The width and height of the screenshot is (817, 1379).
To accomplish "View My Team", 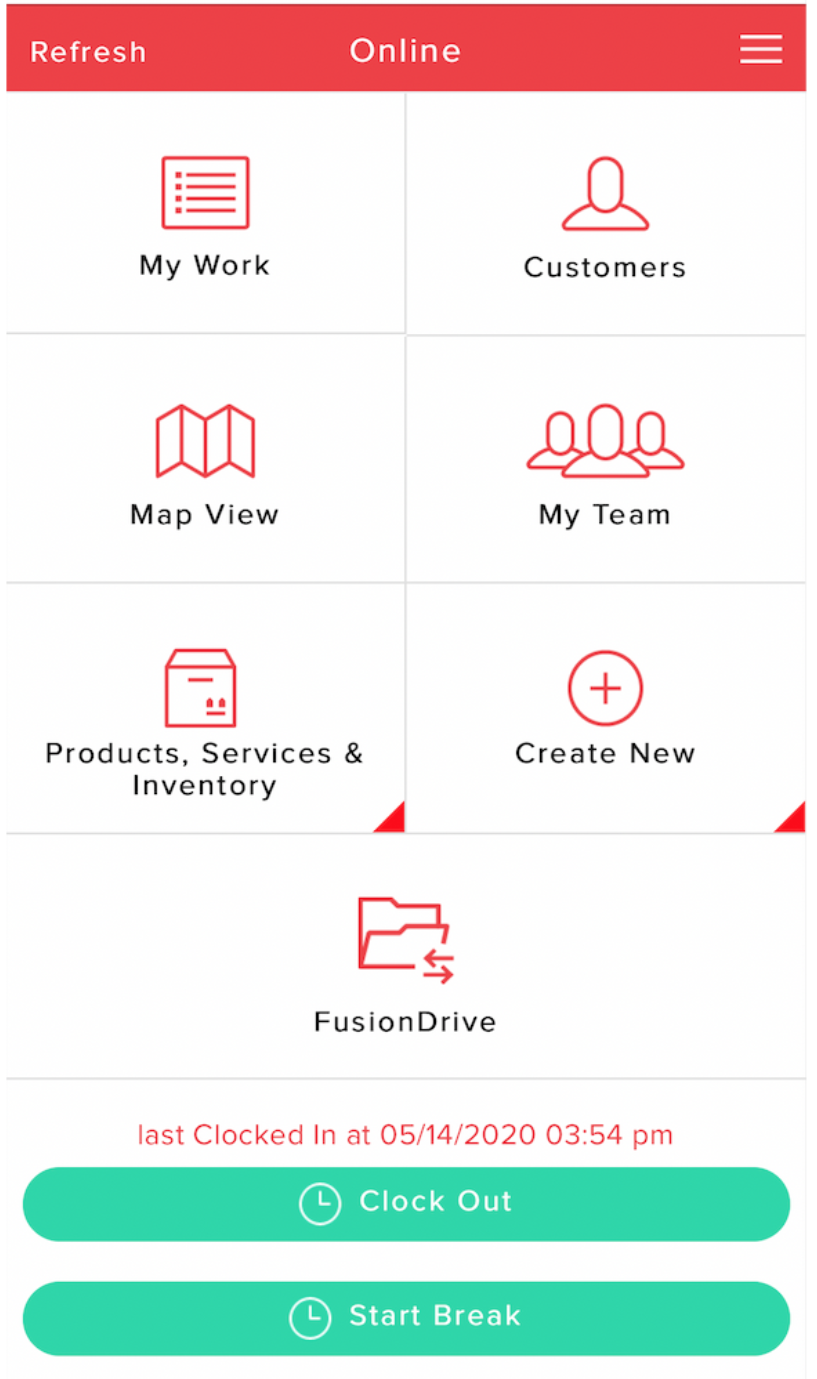I will pyautogui.click(x=605, y=462).
